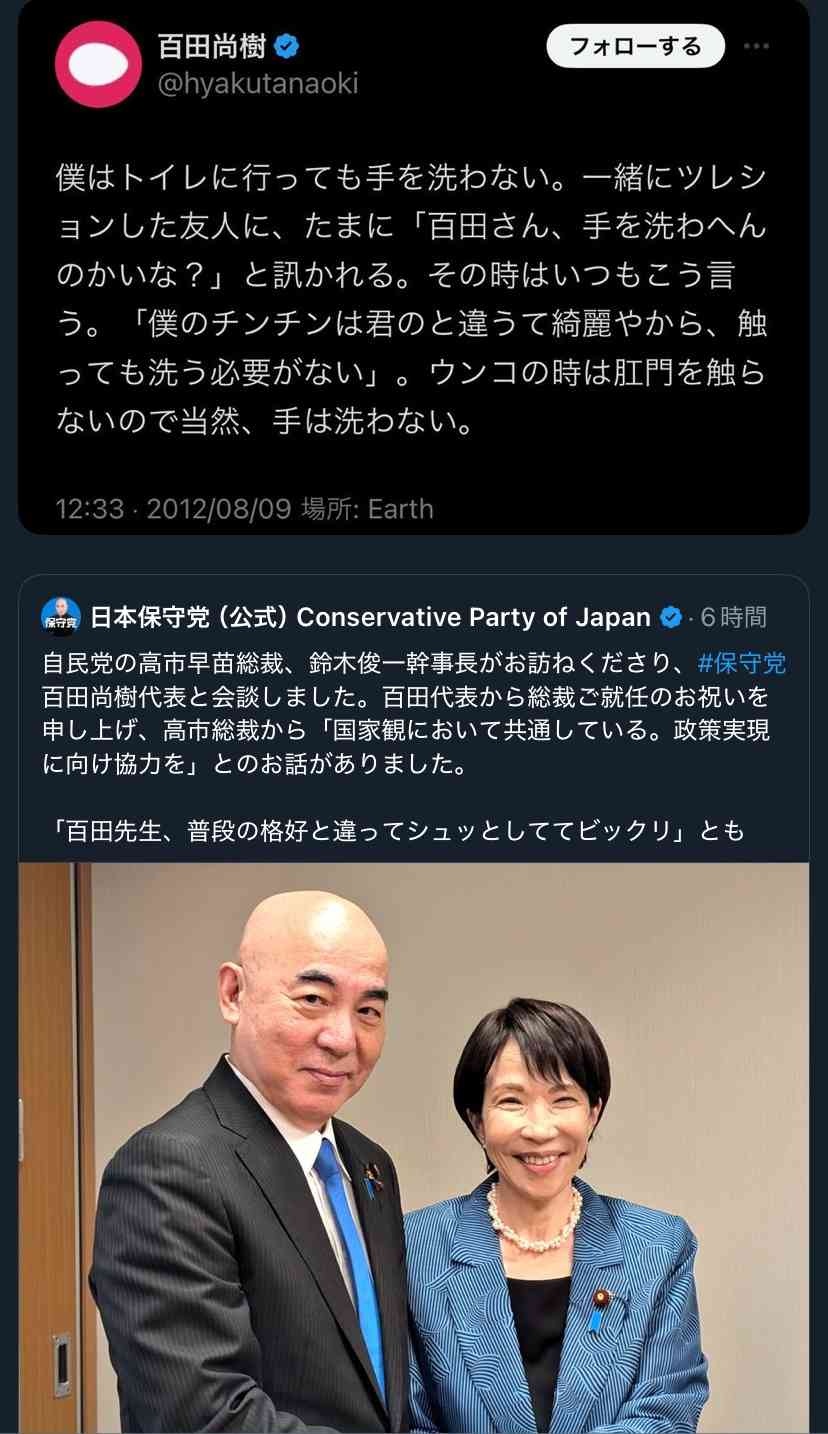Open the attached screenshot of 百田尚樹's tweet

413,300
